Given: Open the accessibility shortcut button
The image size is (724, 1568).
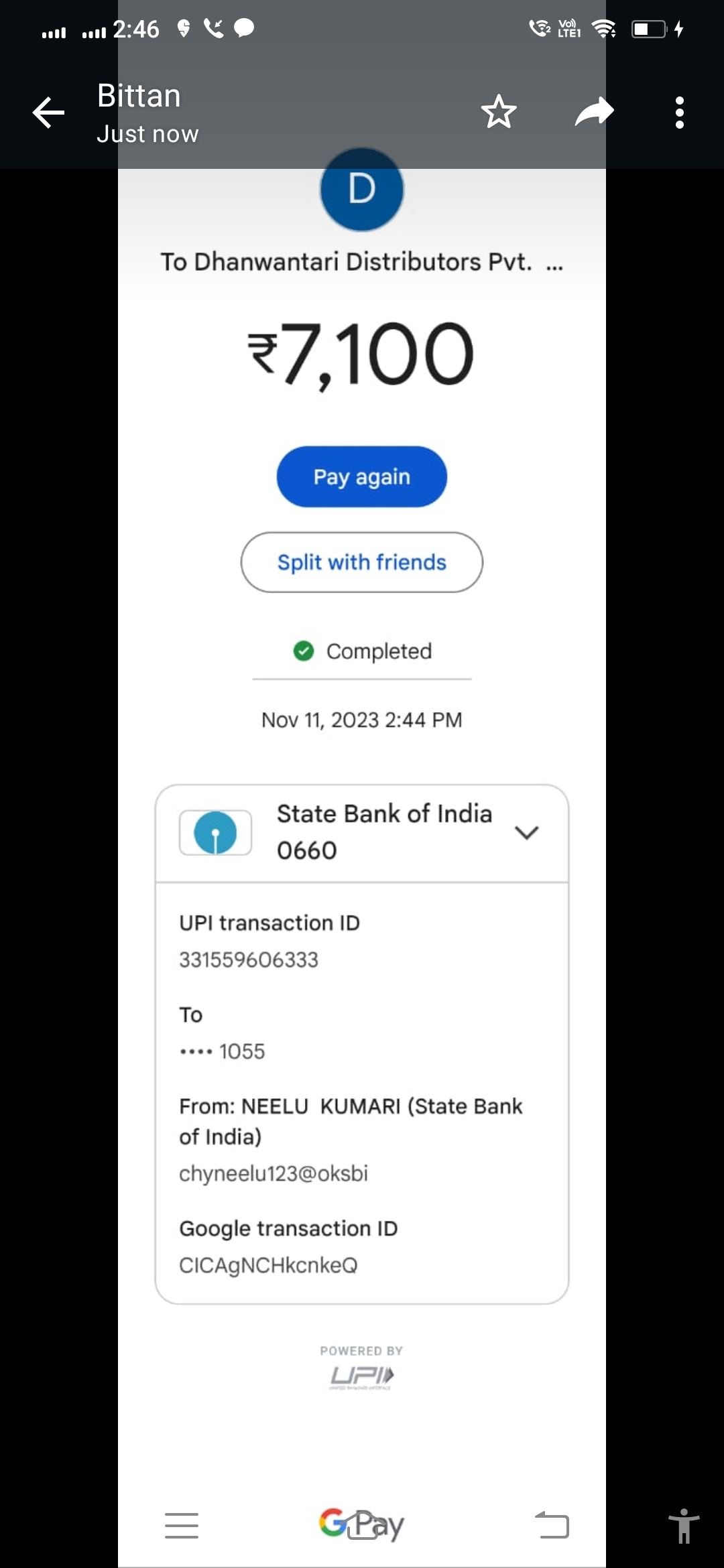Looking at the screenshot, I should pos(684,1526).
